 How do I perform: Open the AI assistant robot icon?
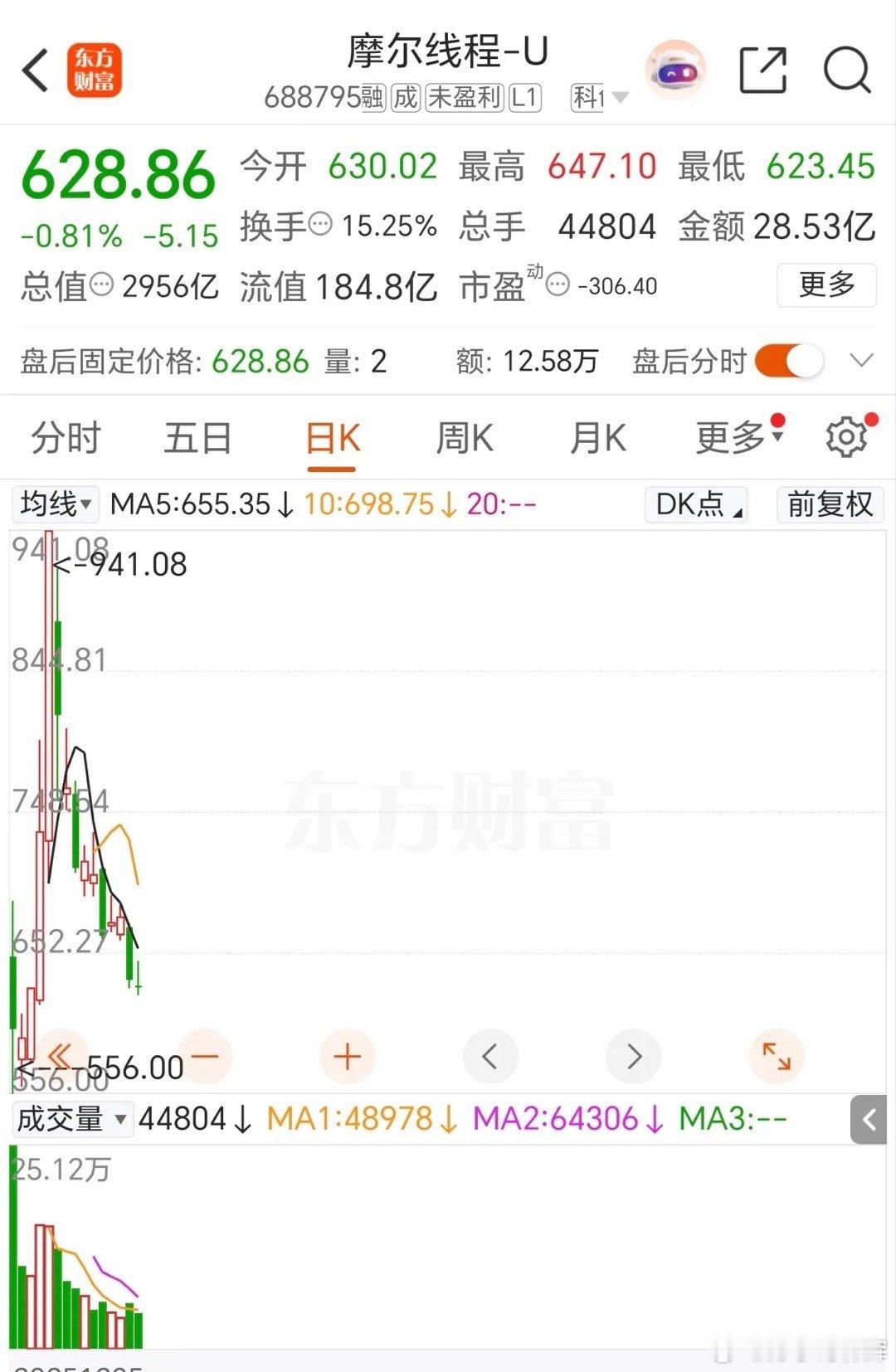click(x=676, y=71)
